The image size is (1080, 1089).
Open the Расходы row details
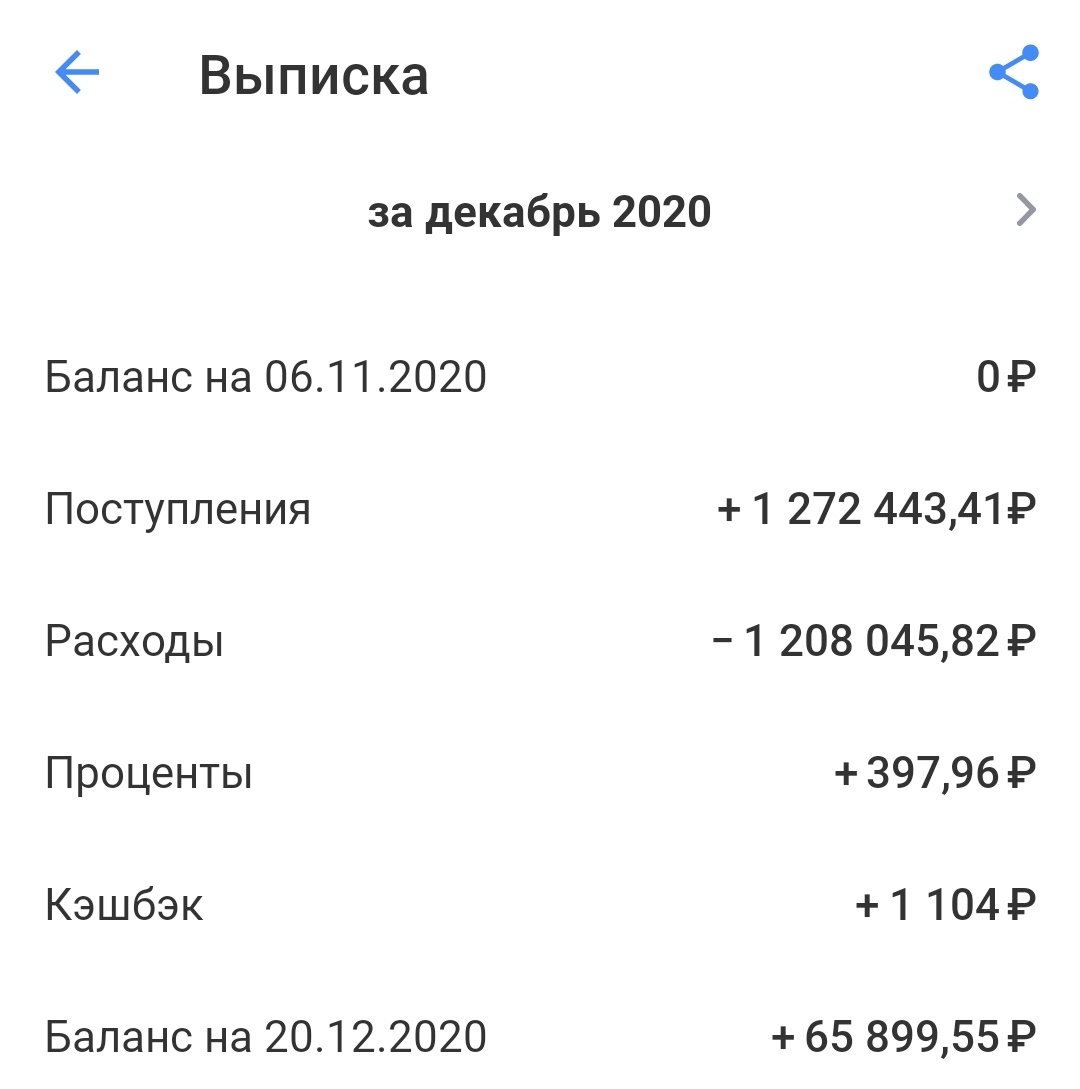point(540,640)
